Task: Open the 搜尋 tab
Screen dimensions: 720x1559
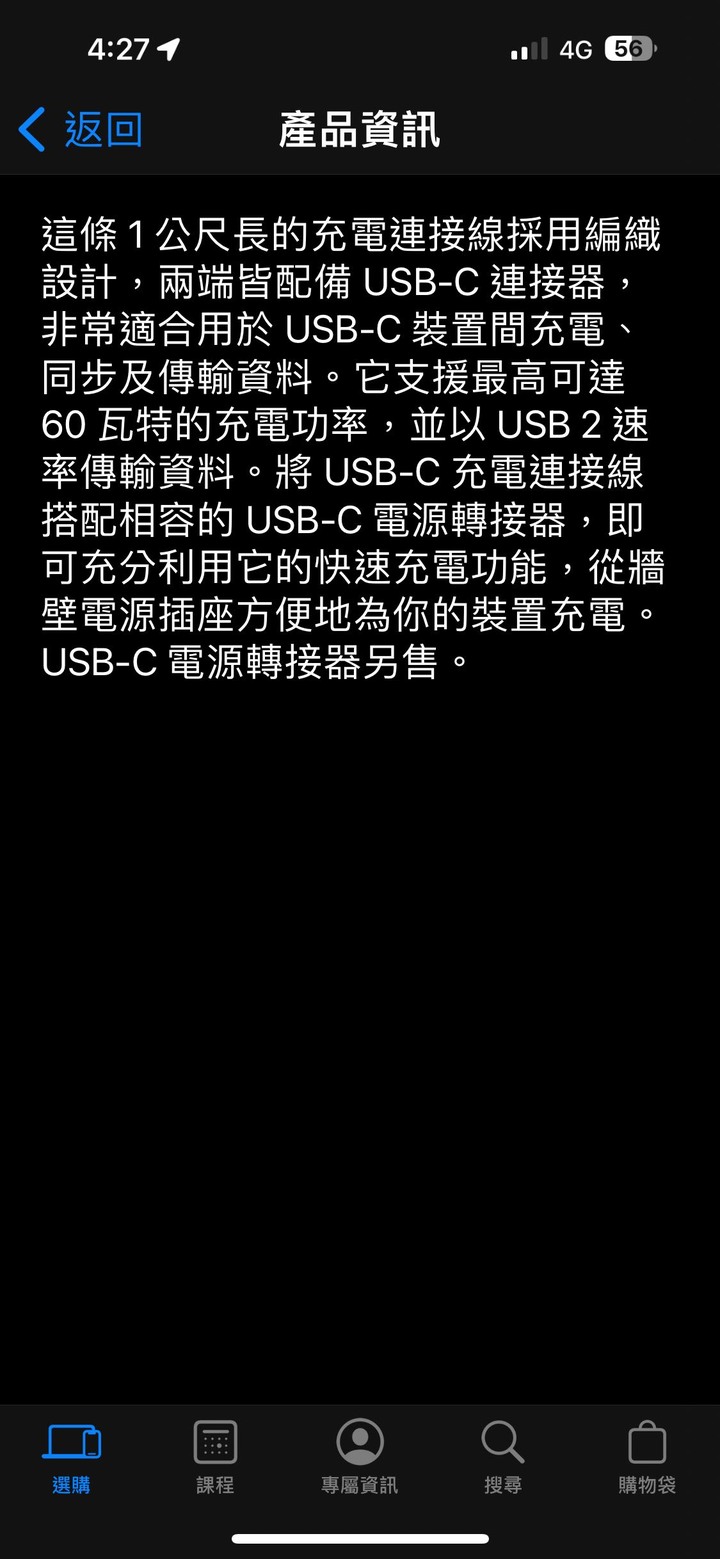Action: (503, 1456)
